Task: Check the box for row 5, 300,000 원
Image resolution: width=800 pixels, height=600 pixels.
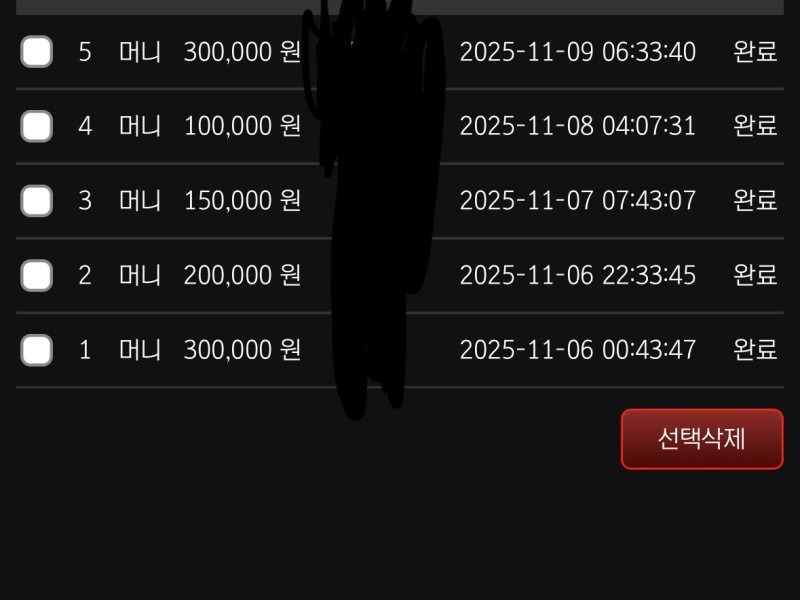Action: point(37,52)
